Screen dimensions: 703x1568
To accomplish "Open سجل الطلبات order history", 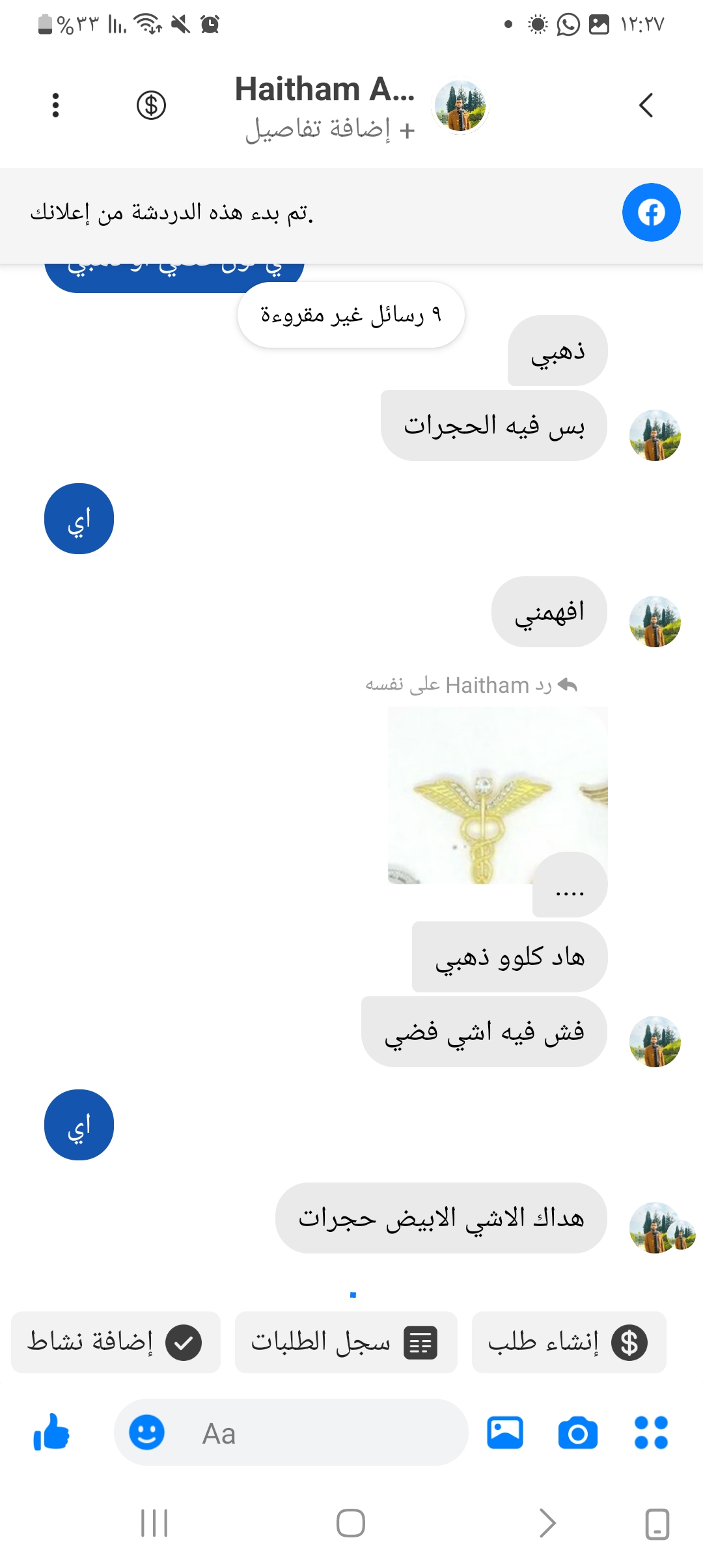I will click(x=346, y=1343).
